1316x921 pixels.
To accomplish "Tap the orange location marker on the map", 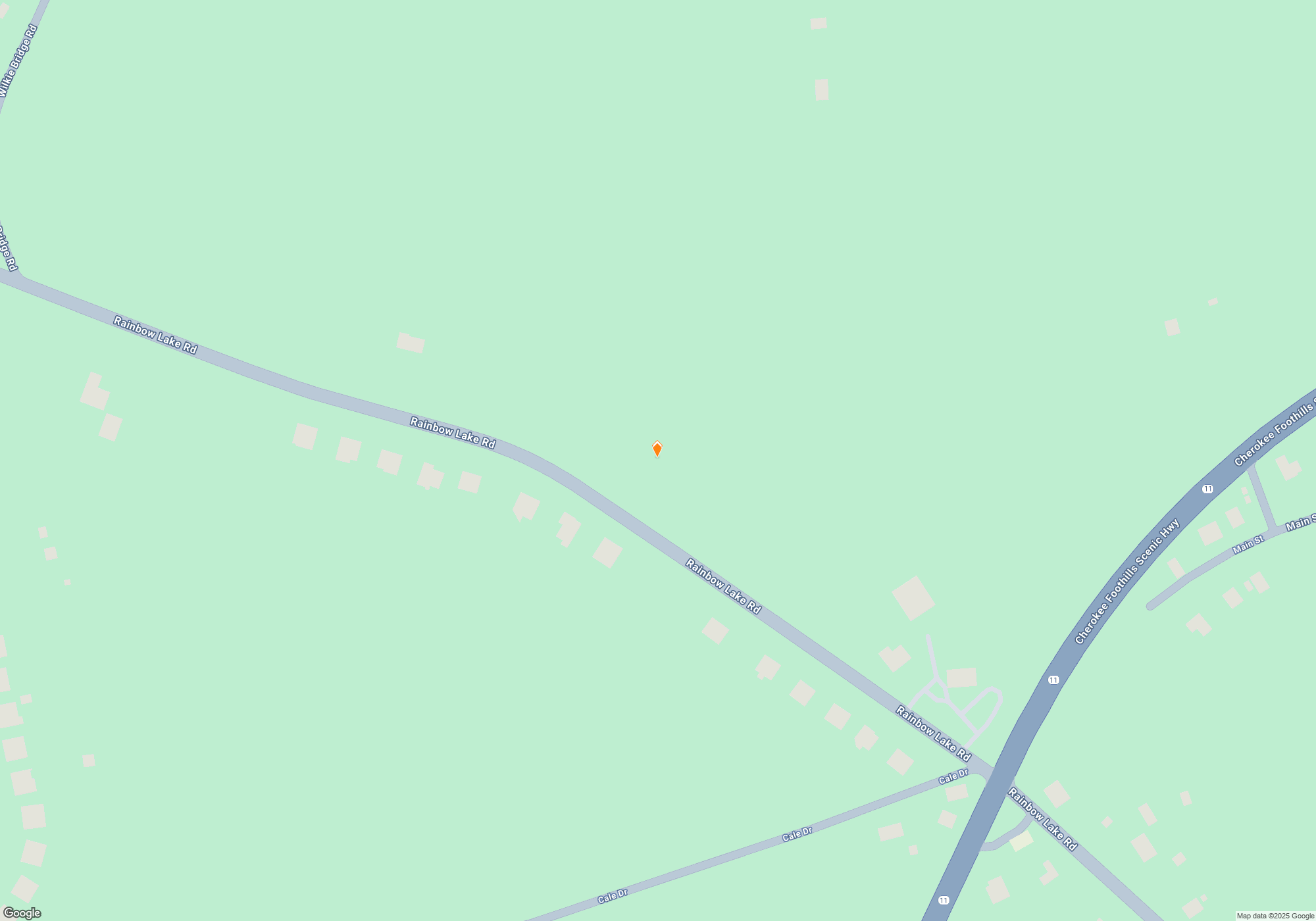I will pos(657,449).
